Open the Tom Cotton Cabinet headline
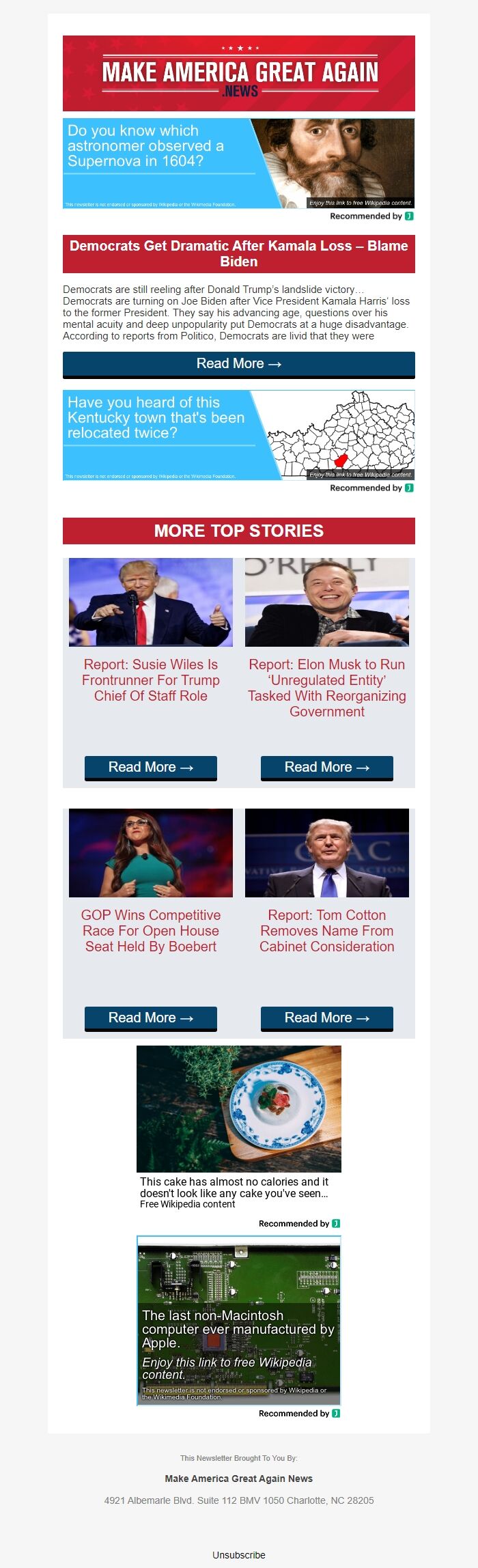478x1568 pixels. tap(326, 931)
